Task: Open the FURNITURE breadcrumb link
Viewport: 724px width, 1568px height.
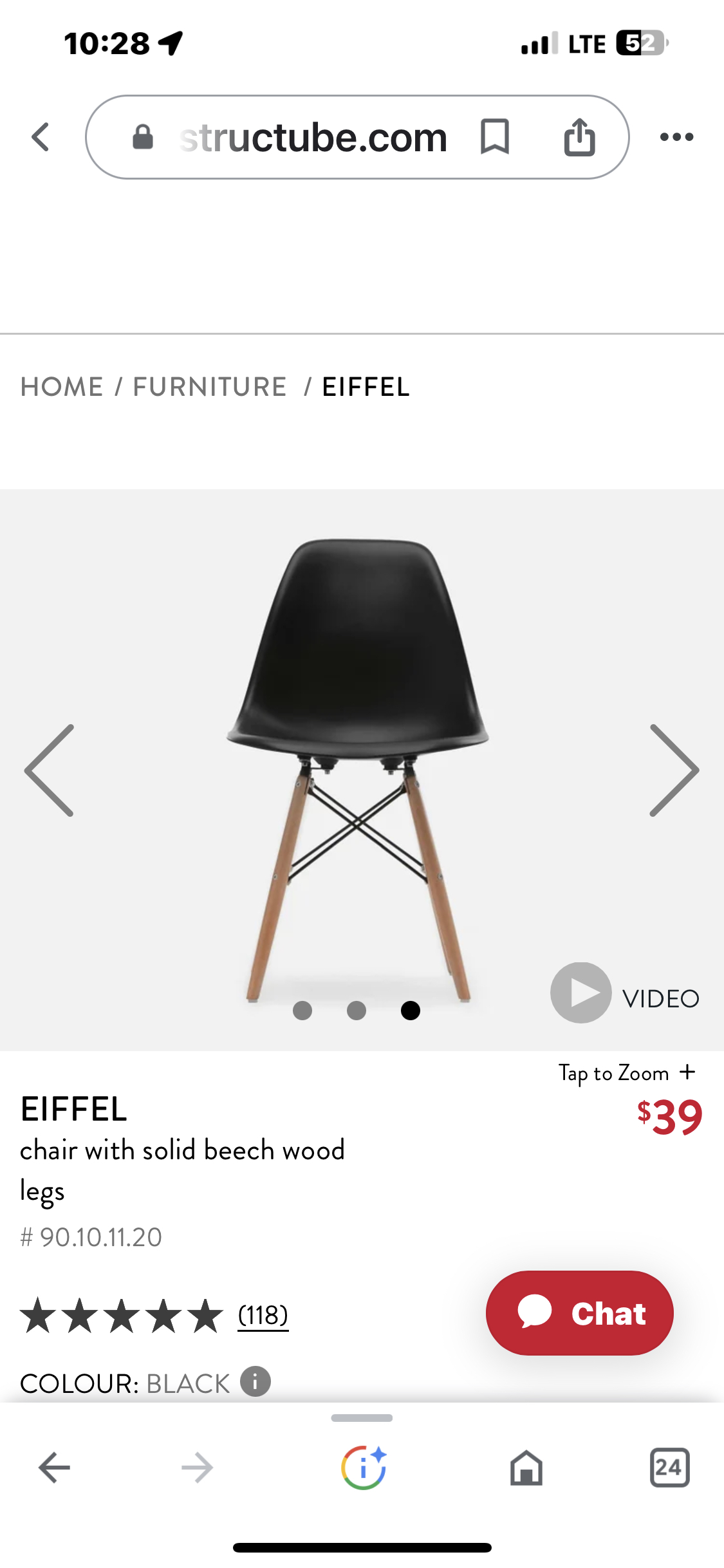Action: pos(210,387)
